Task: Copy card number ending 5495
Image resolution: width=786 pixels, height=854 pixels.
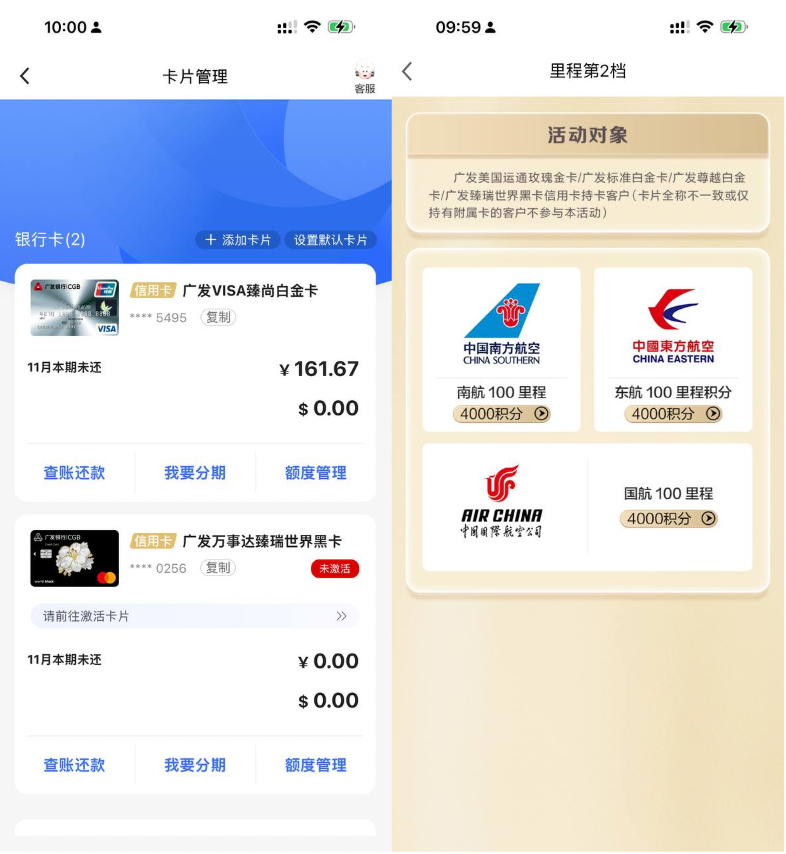Action: (218, 317)
